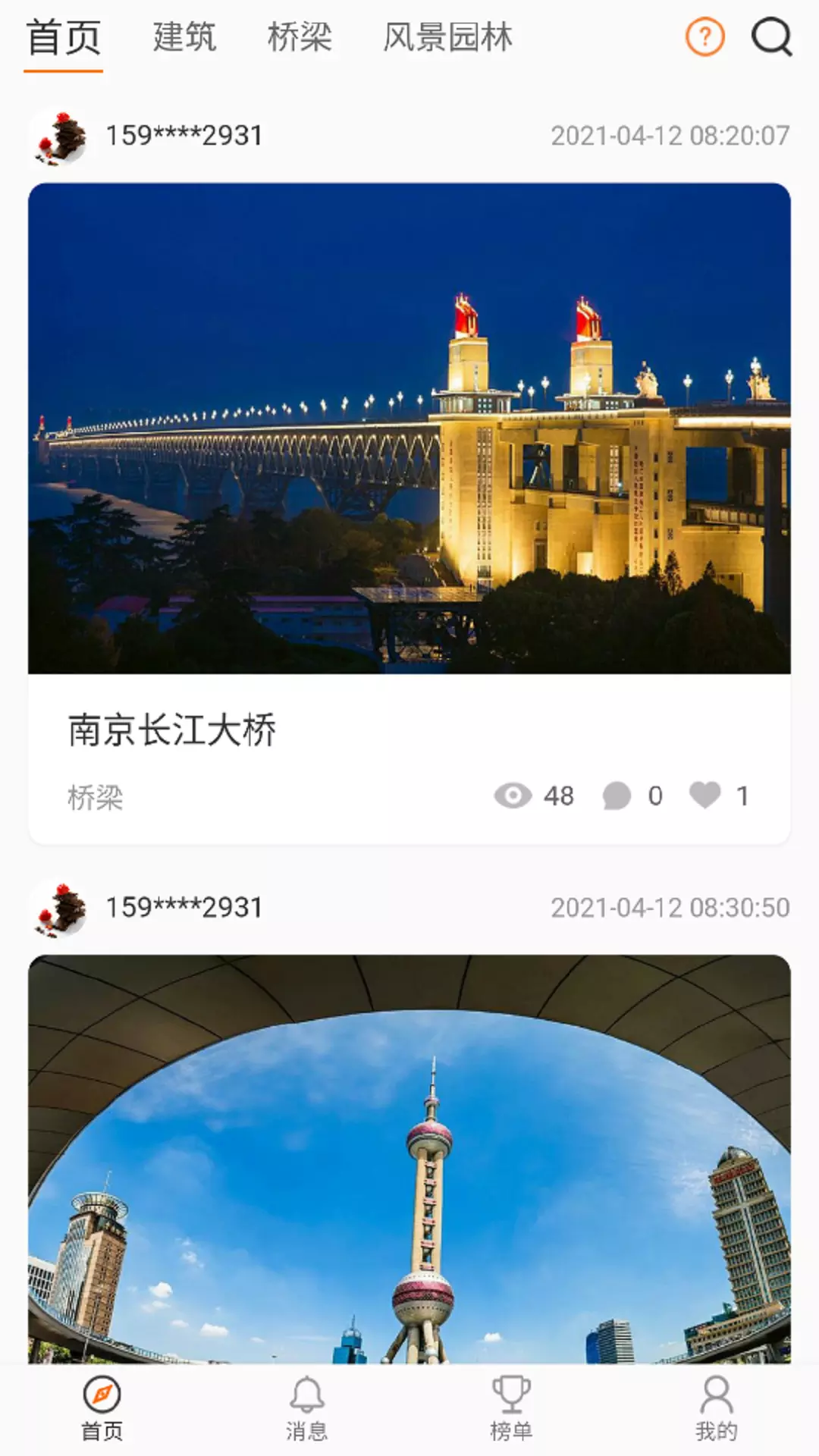Screen dimensions: 819x1456
Task: Open the 榜单 ranking tab
Action: 511,1409
